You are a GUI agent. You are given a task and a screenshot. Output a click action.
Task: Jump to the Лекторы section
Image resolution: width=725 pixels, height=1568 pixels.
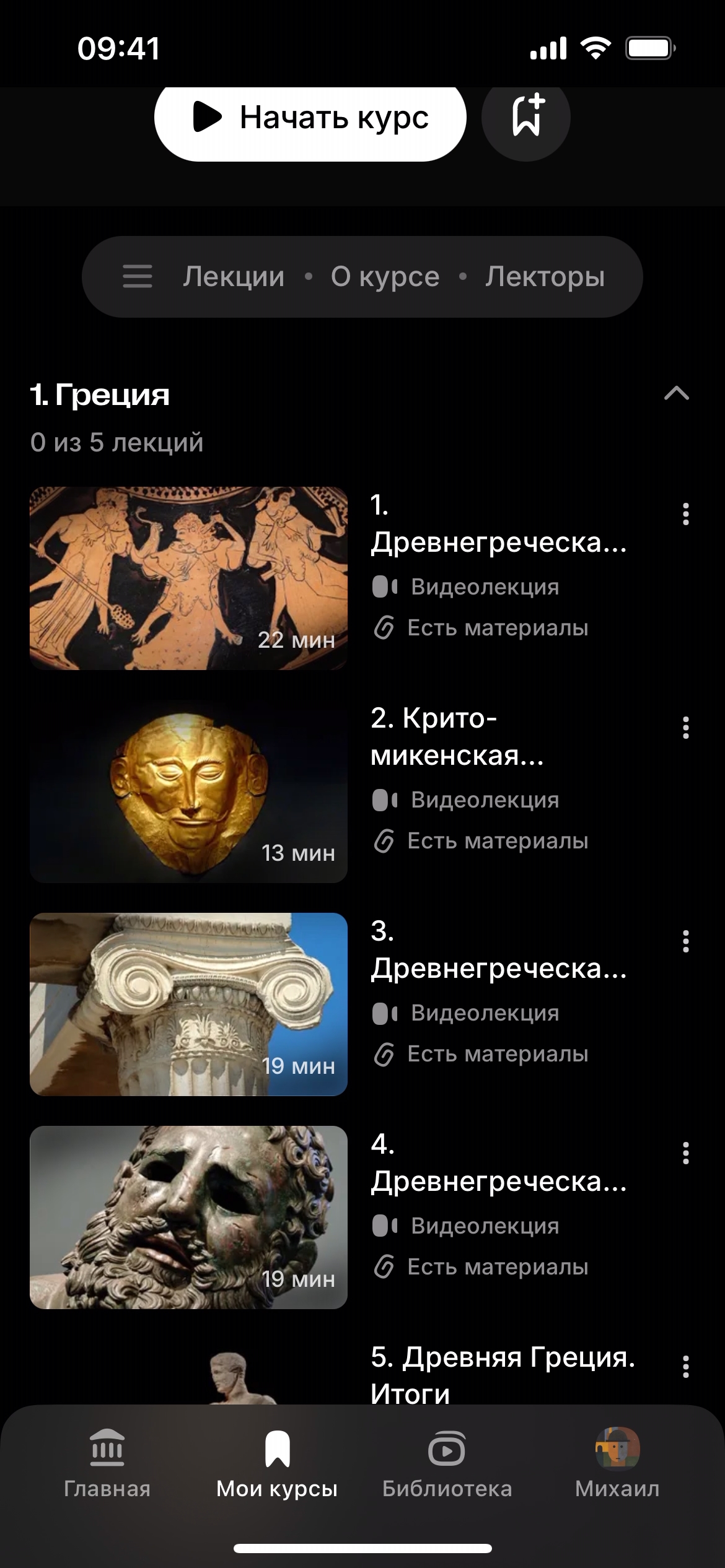point(545,276)
